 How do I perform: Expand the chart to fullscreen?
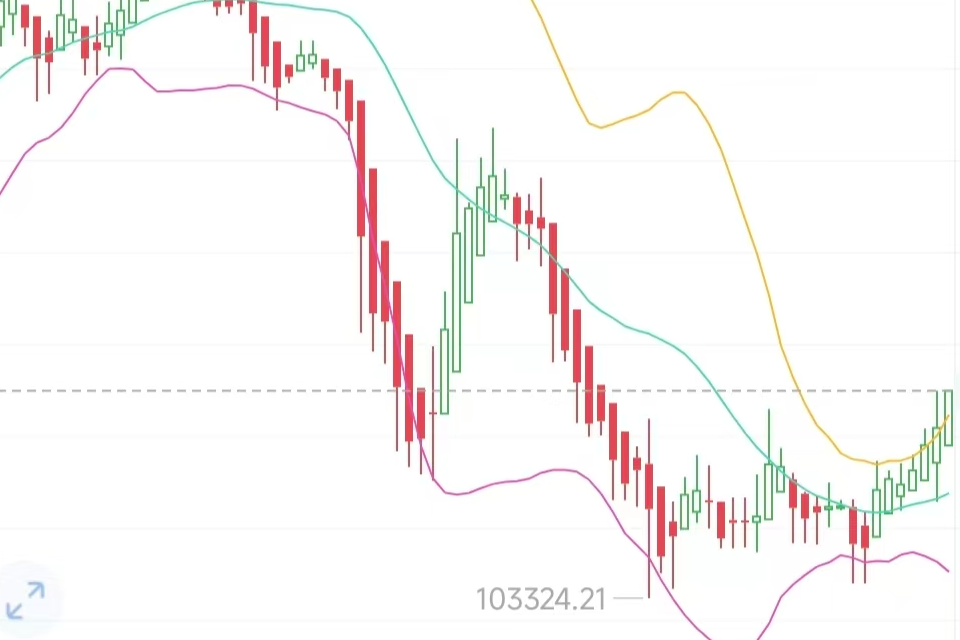(x=25, y=600)
